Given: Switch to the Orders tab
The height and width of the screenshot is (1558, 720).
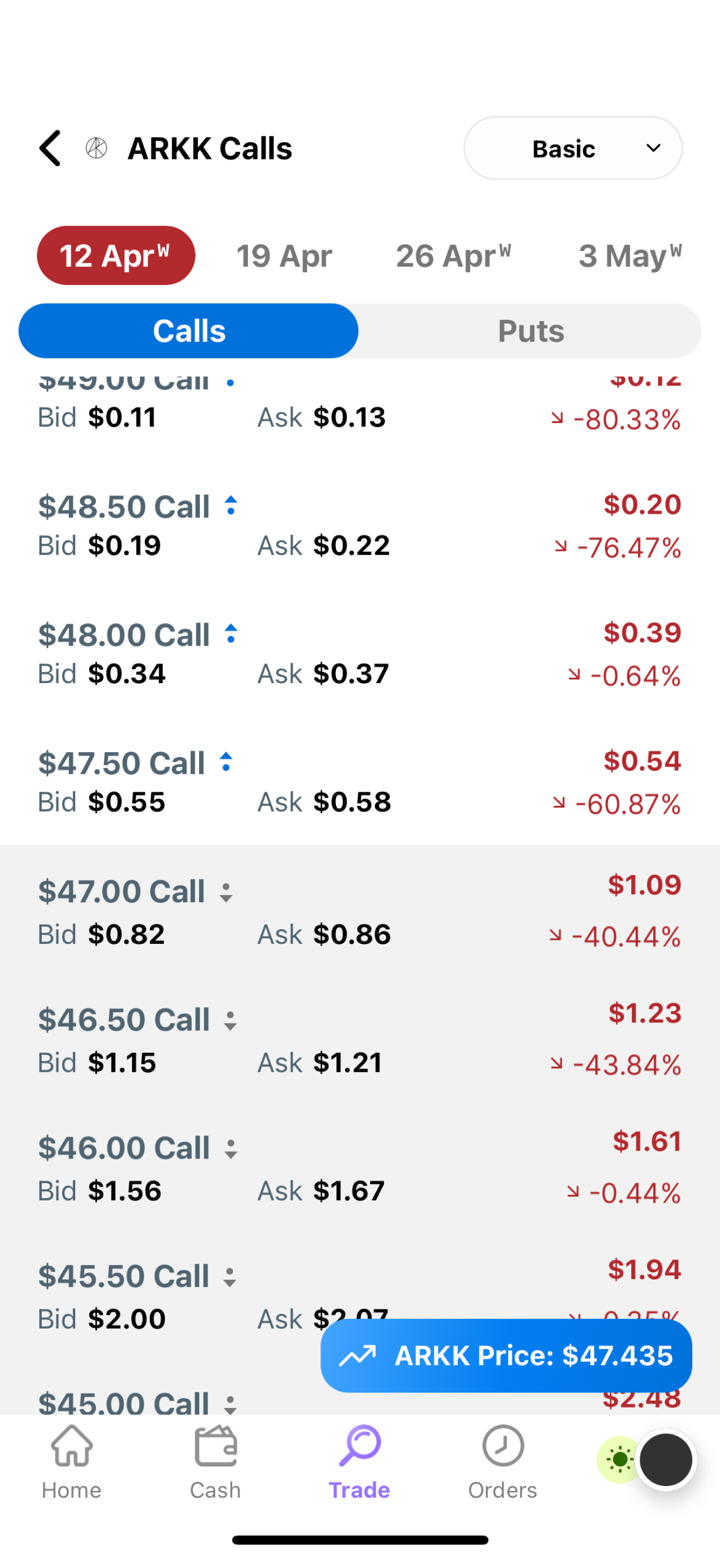Looking at the screenshot, I should point(502,1462).
